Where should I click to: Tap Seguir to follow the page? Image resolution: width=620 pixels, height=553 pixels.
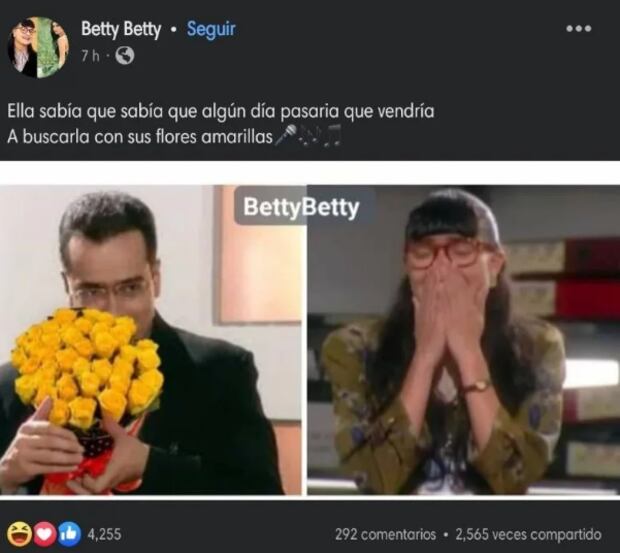(x=211, y=29)
